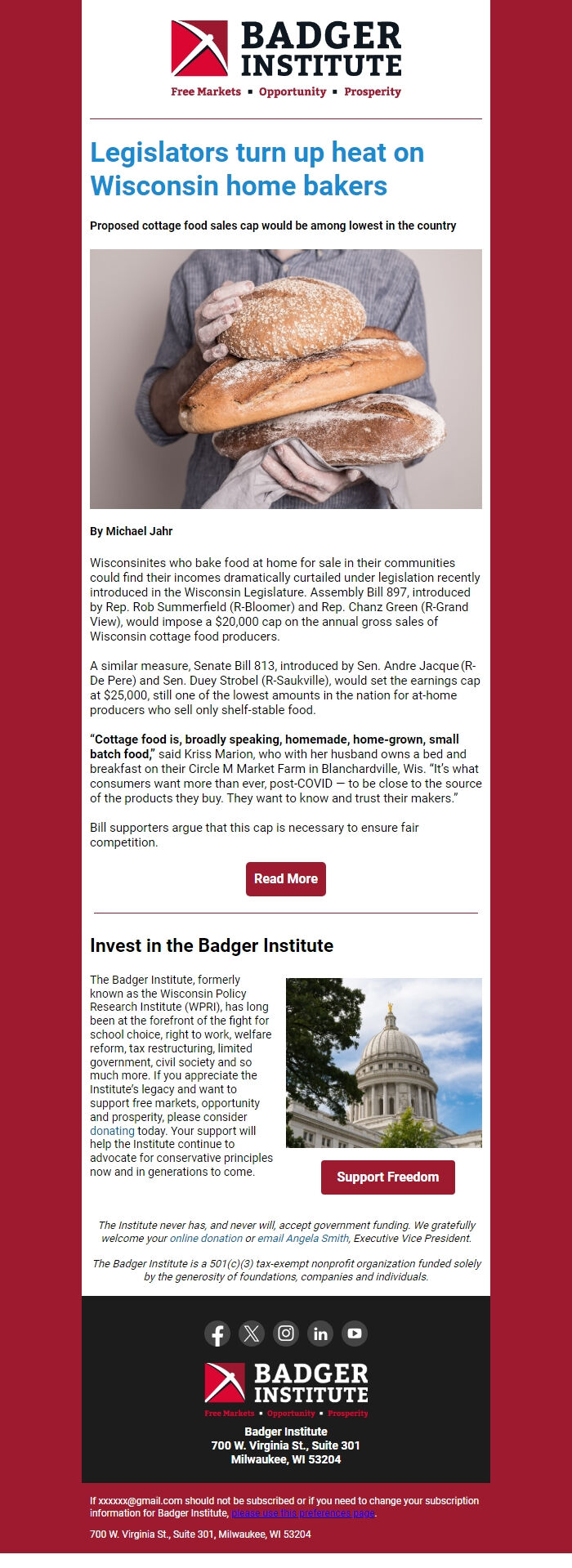The width and height of the screenshot is (572, 1568).
Task: Open the online donation link
Action: coord(206,1239)
